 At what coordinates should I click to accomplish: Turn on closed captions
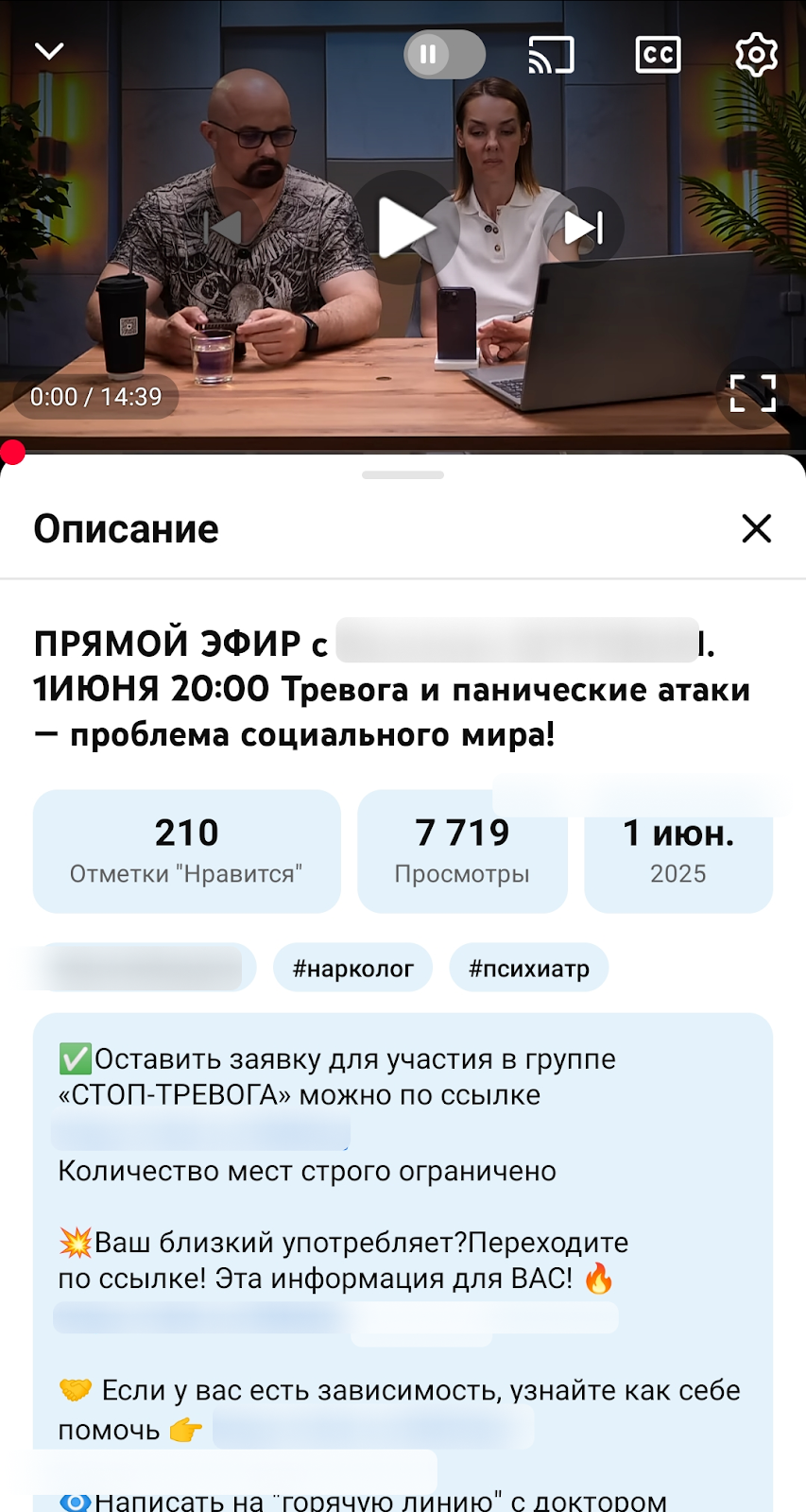coord(658,55)
